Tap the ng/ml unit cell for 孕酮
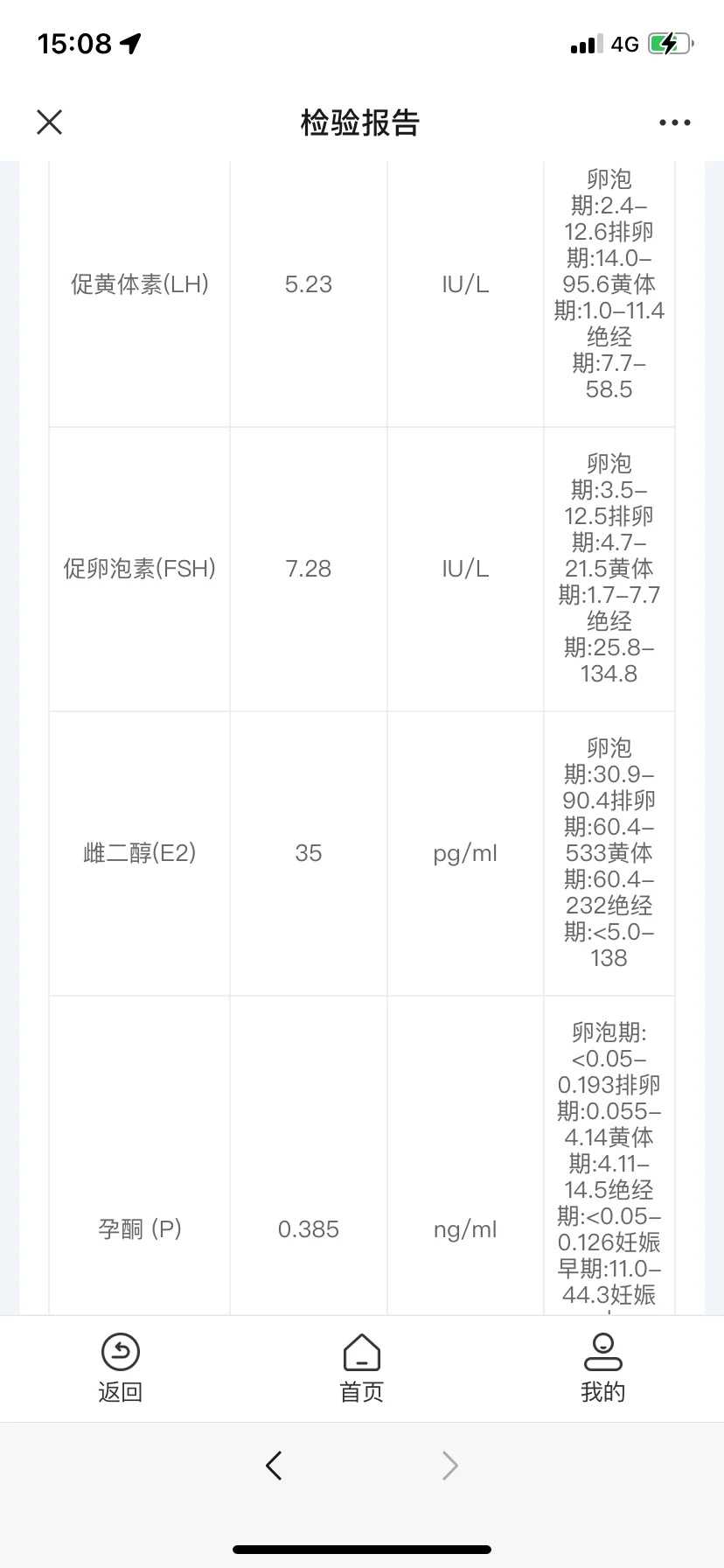 (465, 1229)
